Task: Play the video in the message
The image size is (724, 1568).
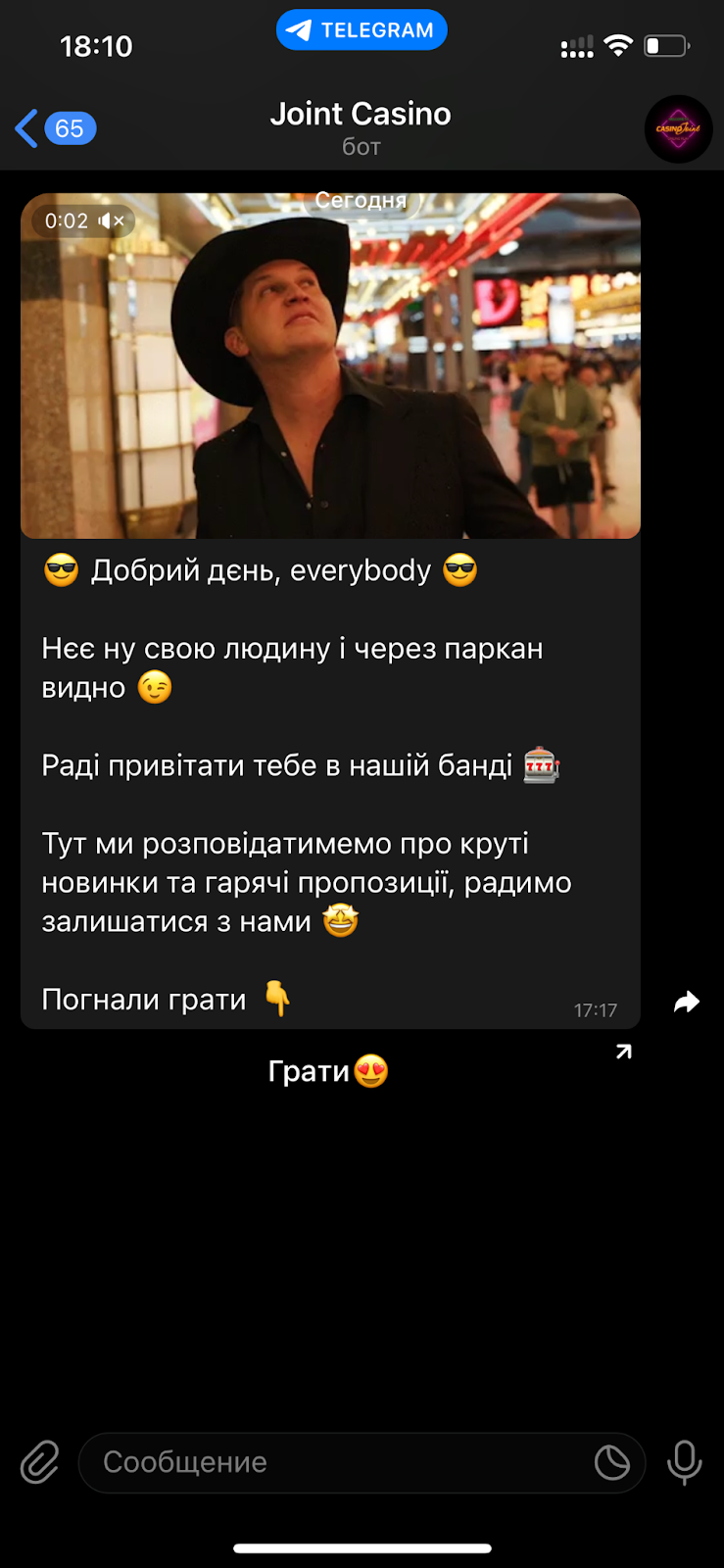Action: [330, 366]
